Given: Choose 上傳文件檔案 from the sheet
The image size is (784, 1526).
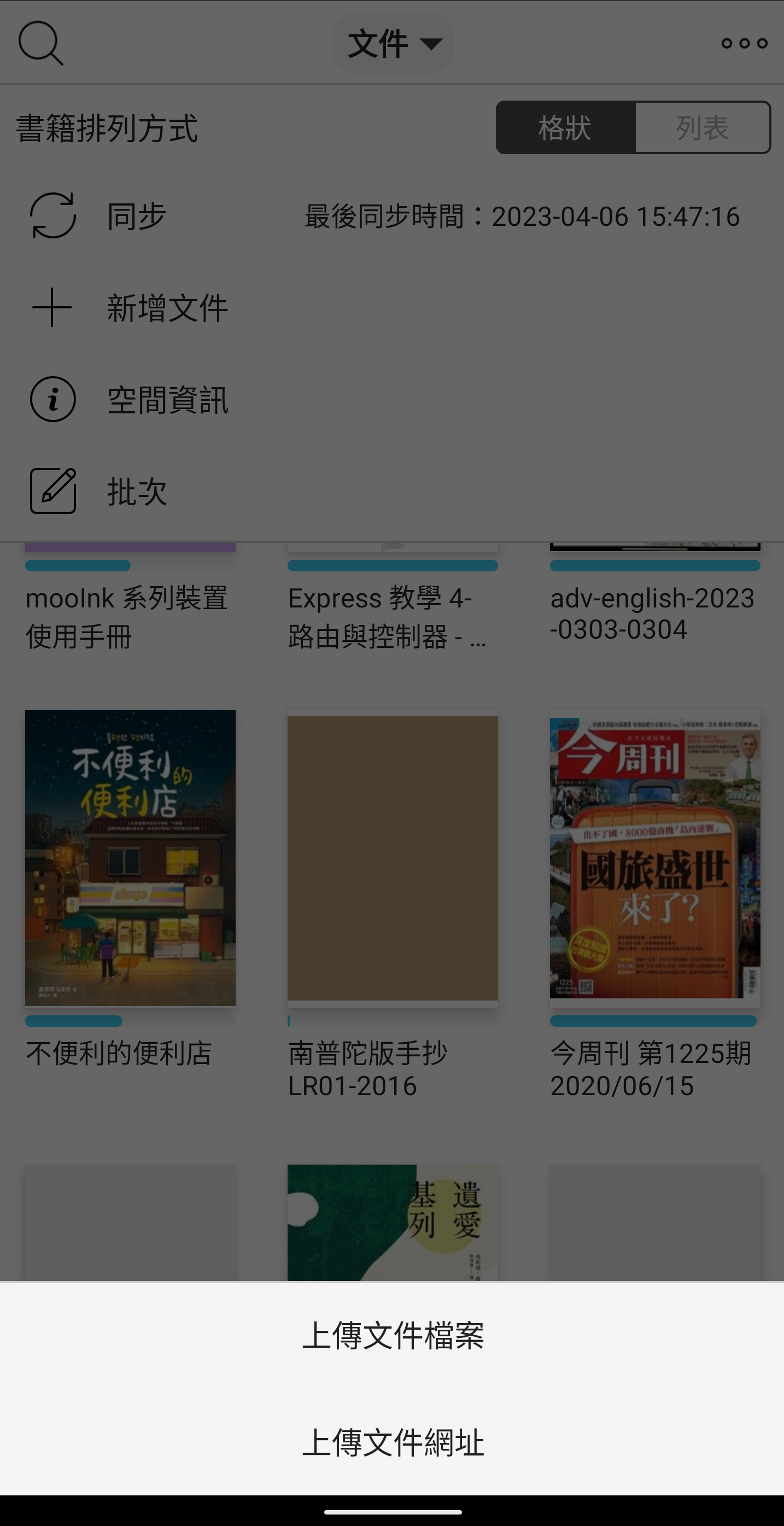Looking at the screenshot, I should coord(392,1335).
